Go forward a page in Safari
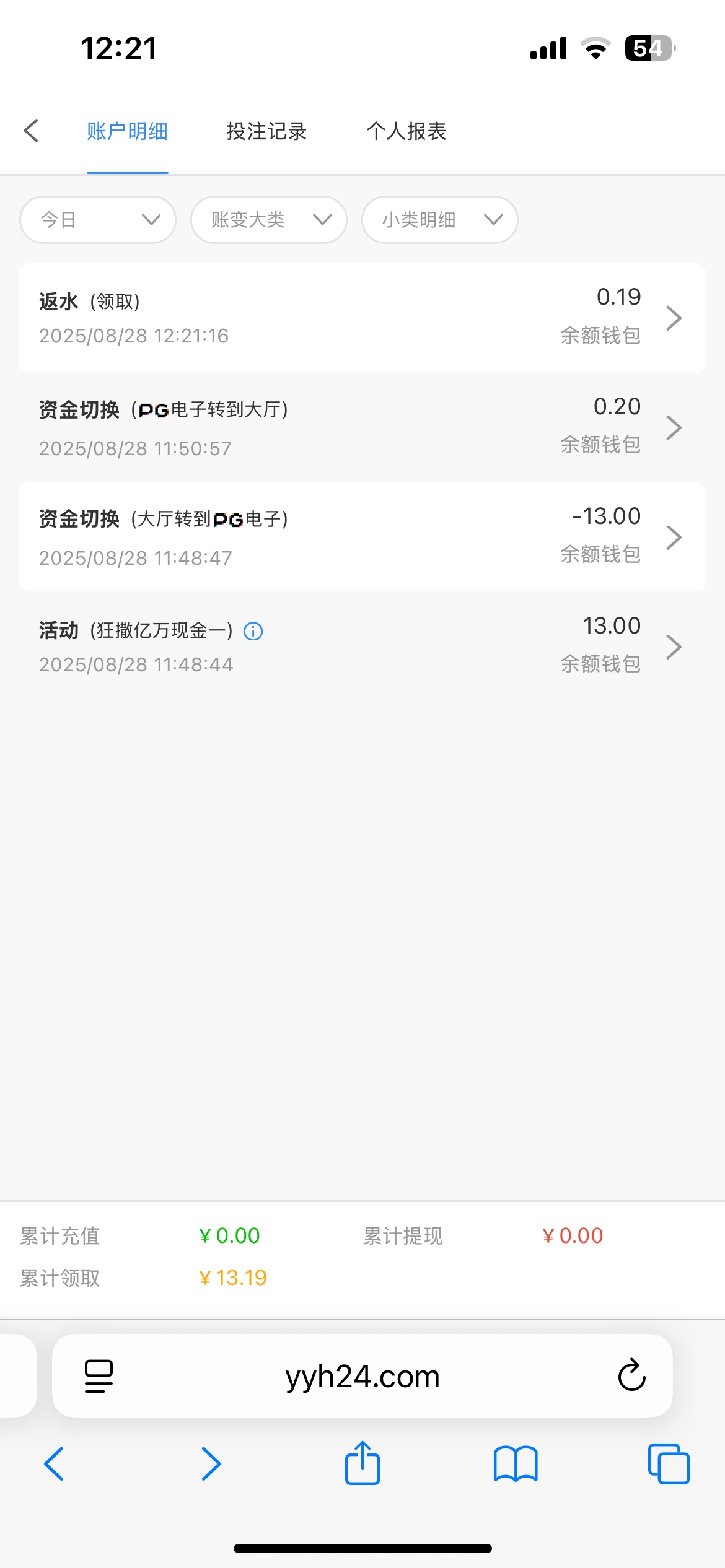Image resolution: width=725 pixels, height=1568 pixels. click(x=211, y=1464)
